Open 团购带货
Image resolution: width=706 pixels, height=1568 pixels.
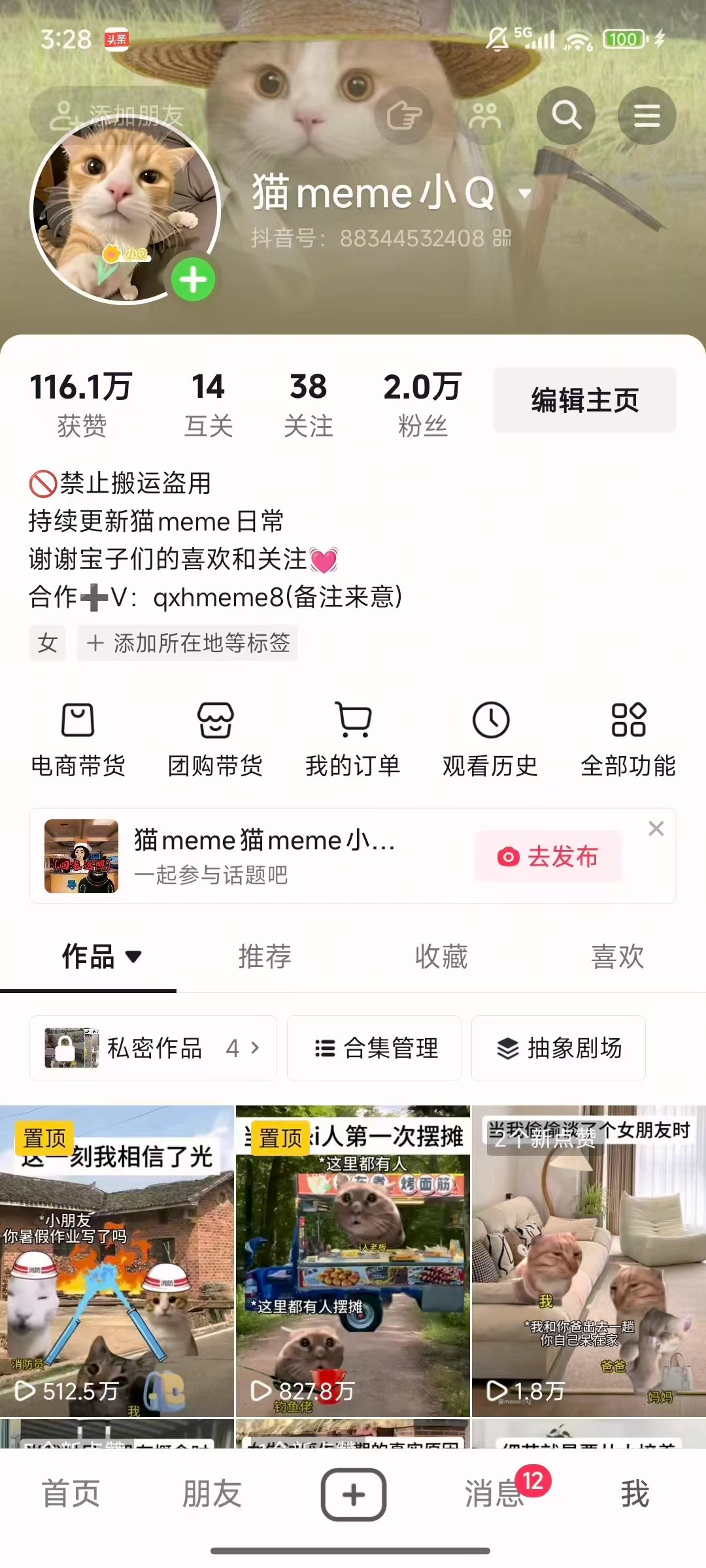coord(216,740)
